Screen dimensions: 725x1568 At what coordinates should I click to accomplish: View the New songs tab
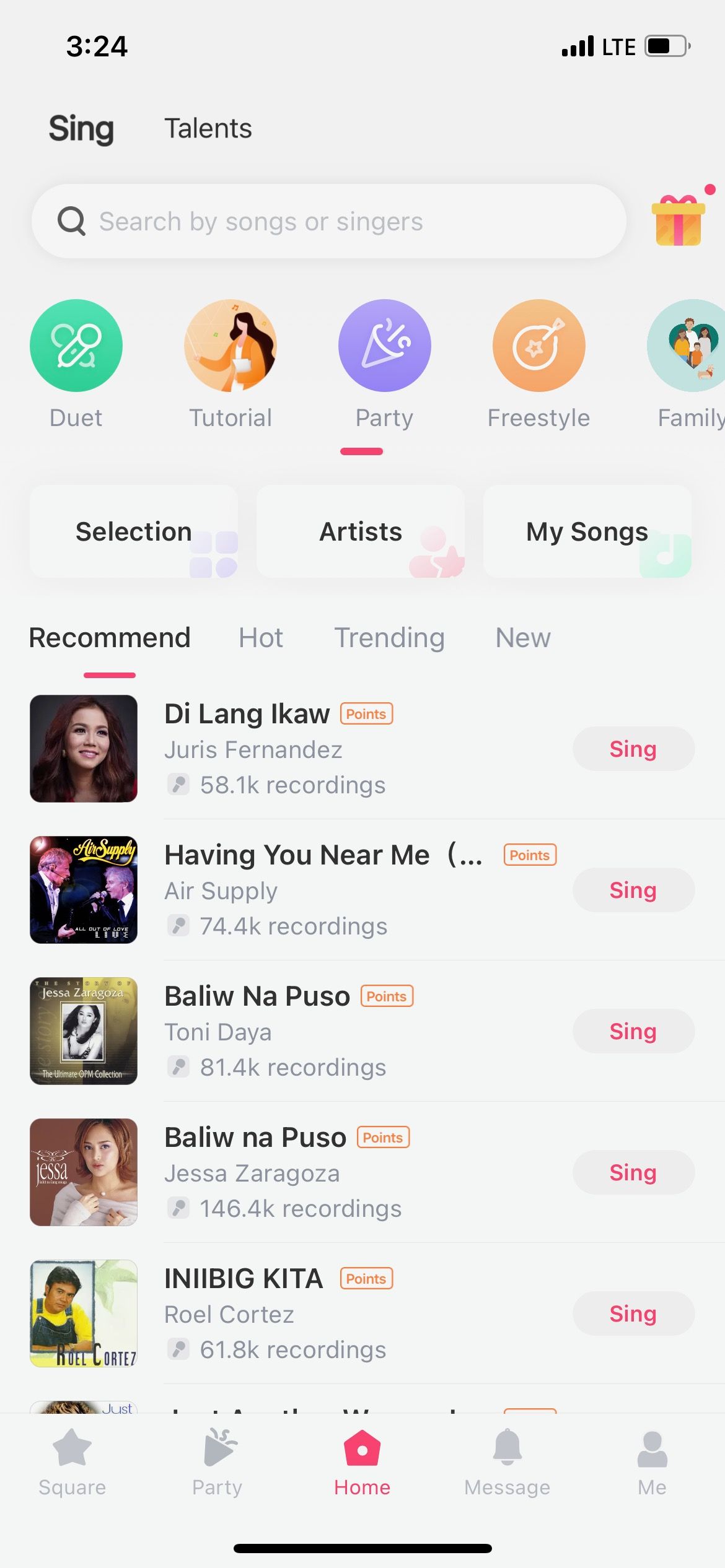[x=523, y=638]
